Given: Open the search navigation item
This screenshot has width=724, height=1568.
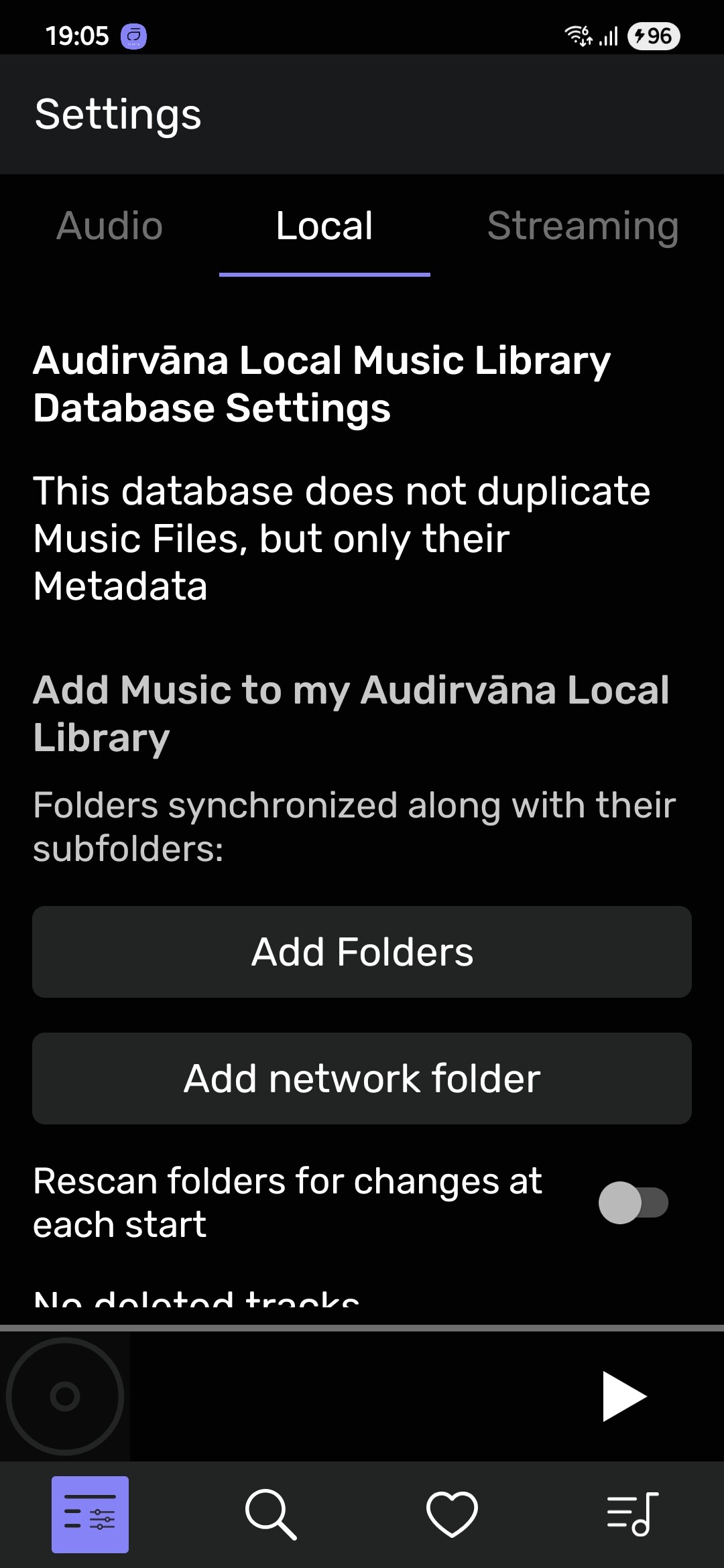Looking at the screenshot, I should point(271,1514).
